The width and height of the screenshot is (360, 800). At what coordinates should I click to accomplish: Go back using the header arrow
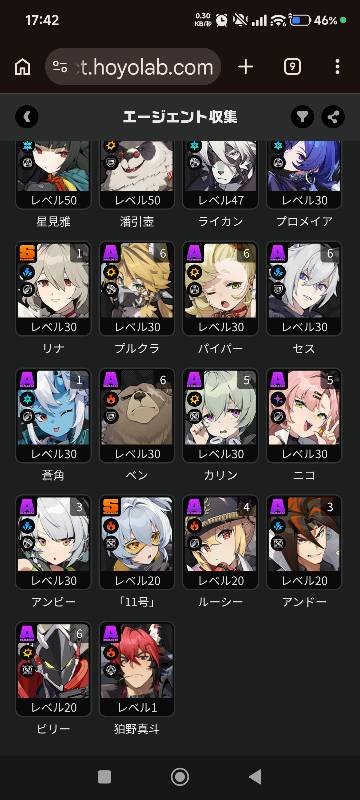[27, 117]
